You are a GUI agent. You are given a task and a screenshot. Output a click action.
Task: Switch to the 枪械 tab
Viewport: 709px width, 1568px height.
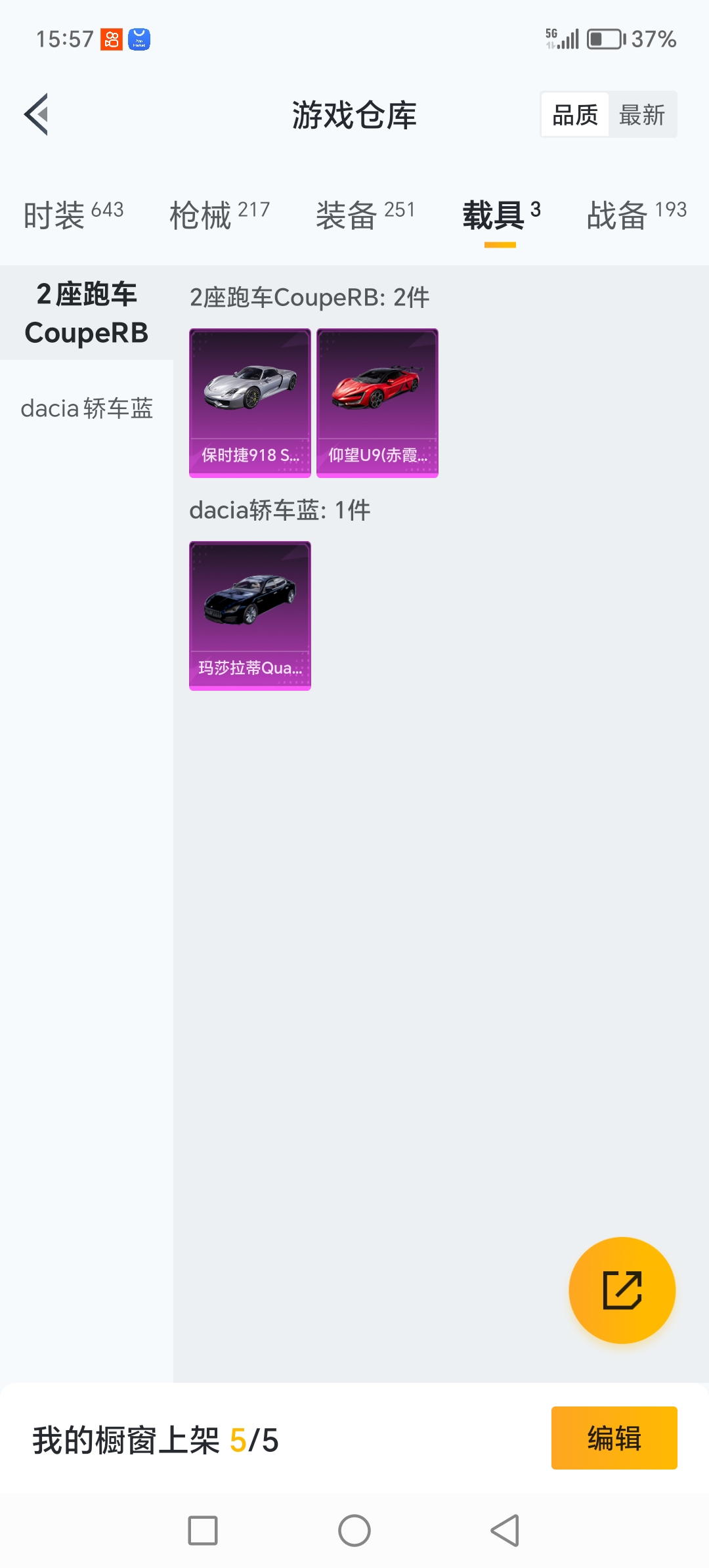(219, 215)
